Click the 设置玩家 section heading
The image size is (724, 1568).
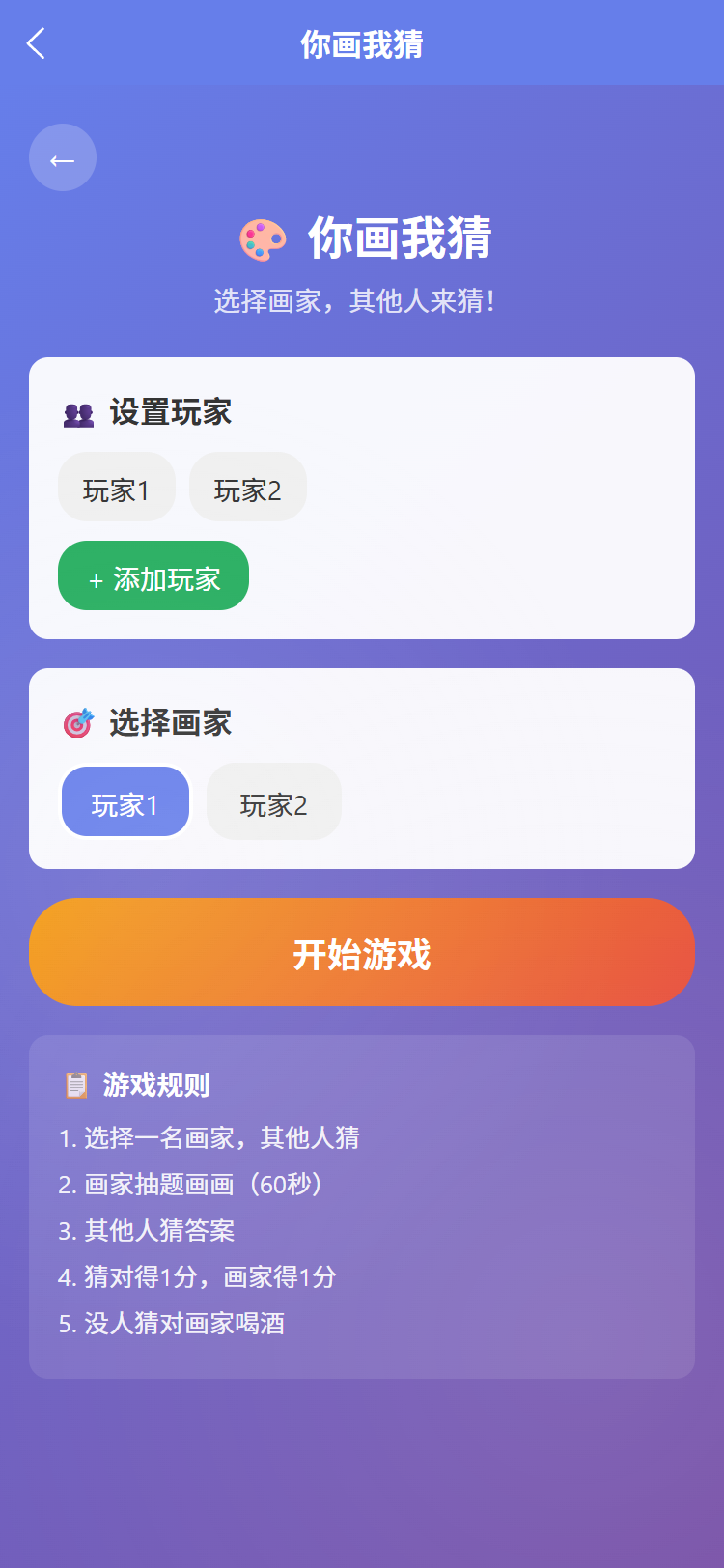pyautogui.click(x=169, y=412)
